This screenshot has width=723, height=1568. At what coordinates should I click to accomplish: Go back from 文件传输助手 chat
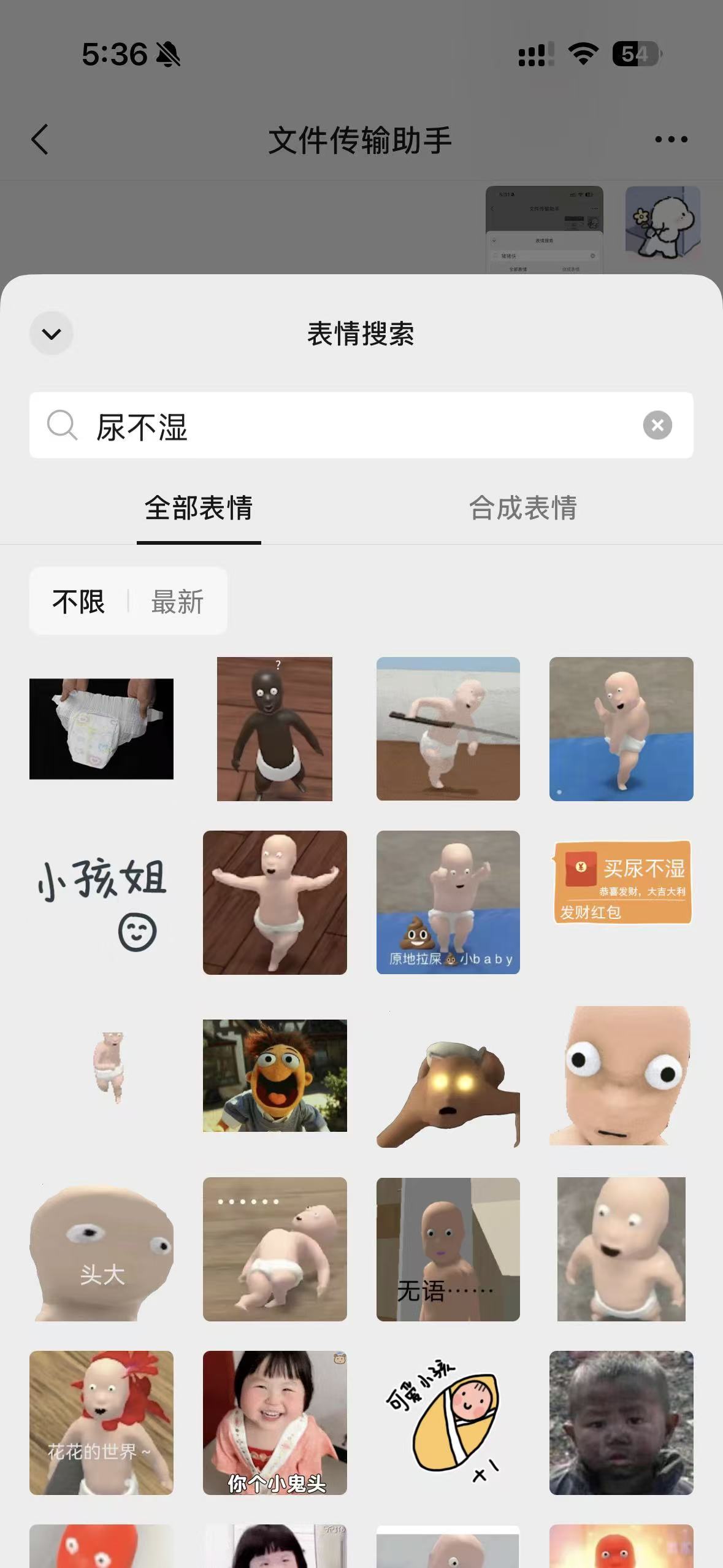click(x=40, y=139)
